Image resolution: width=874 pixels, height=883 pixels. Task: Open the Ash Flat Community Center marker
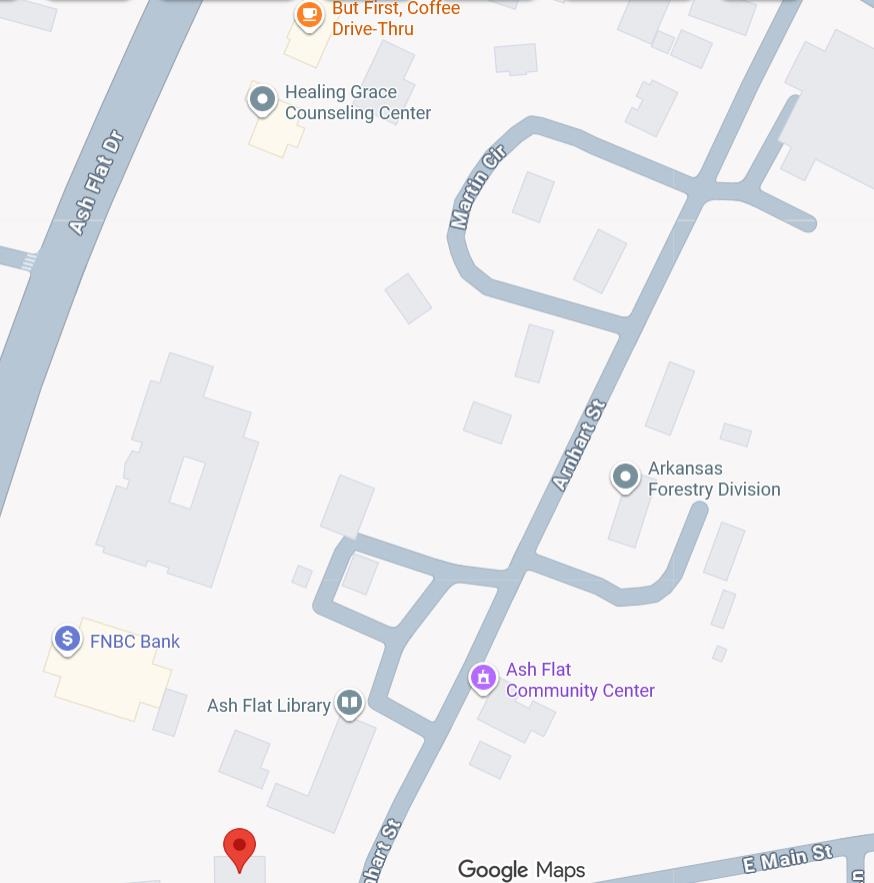(x=483, y=678)
